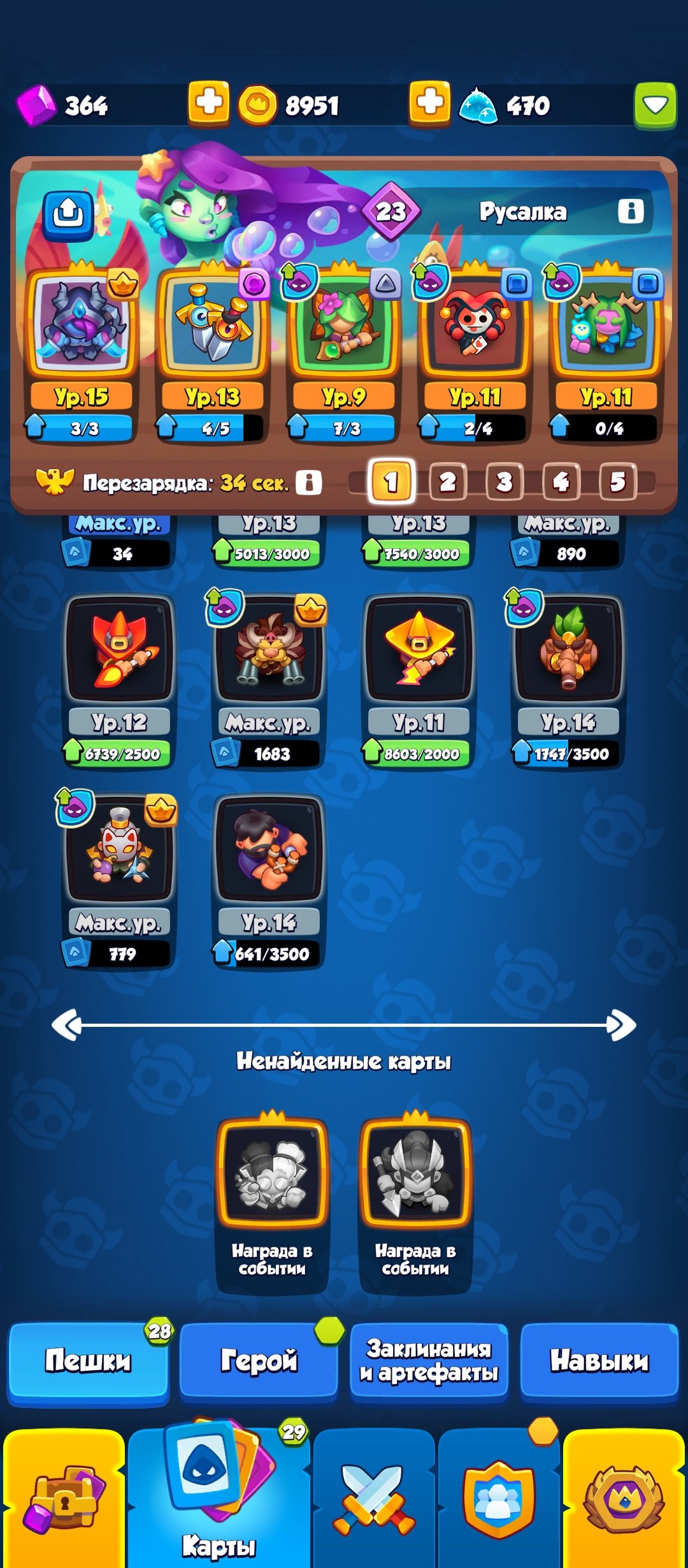Switch to deck slot 2
The width and height of the screenshot is (688, 1568).
(448, 481)
